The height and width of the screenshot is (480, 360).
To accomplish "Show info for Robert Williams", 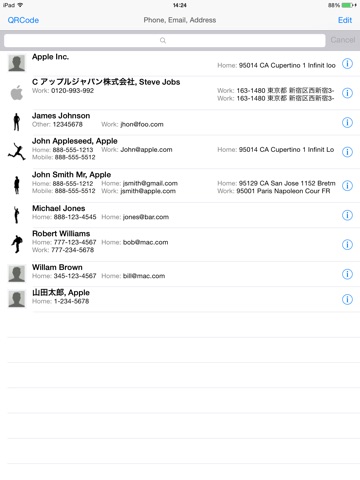I will (347, 245).
